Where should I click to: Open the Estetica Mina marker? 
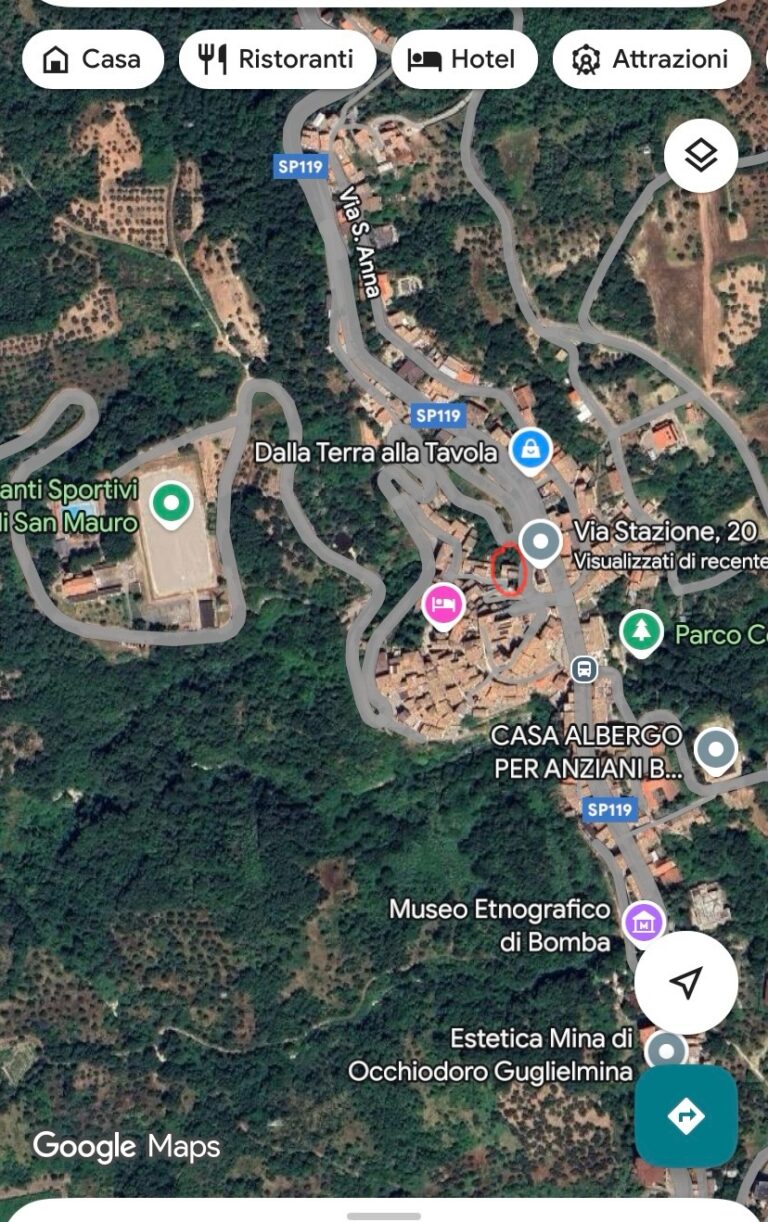pyautogui.click(x=665, y=1050)
